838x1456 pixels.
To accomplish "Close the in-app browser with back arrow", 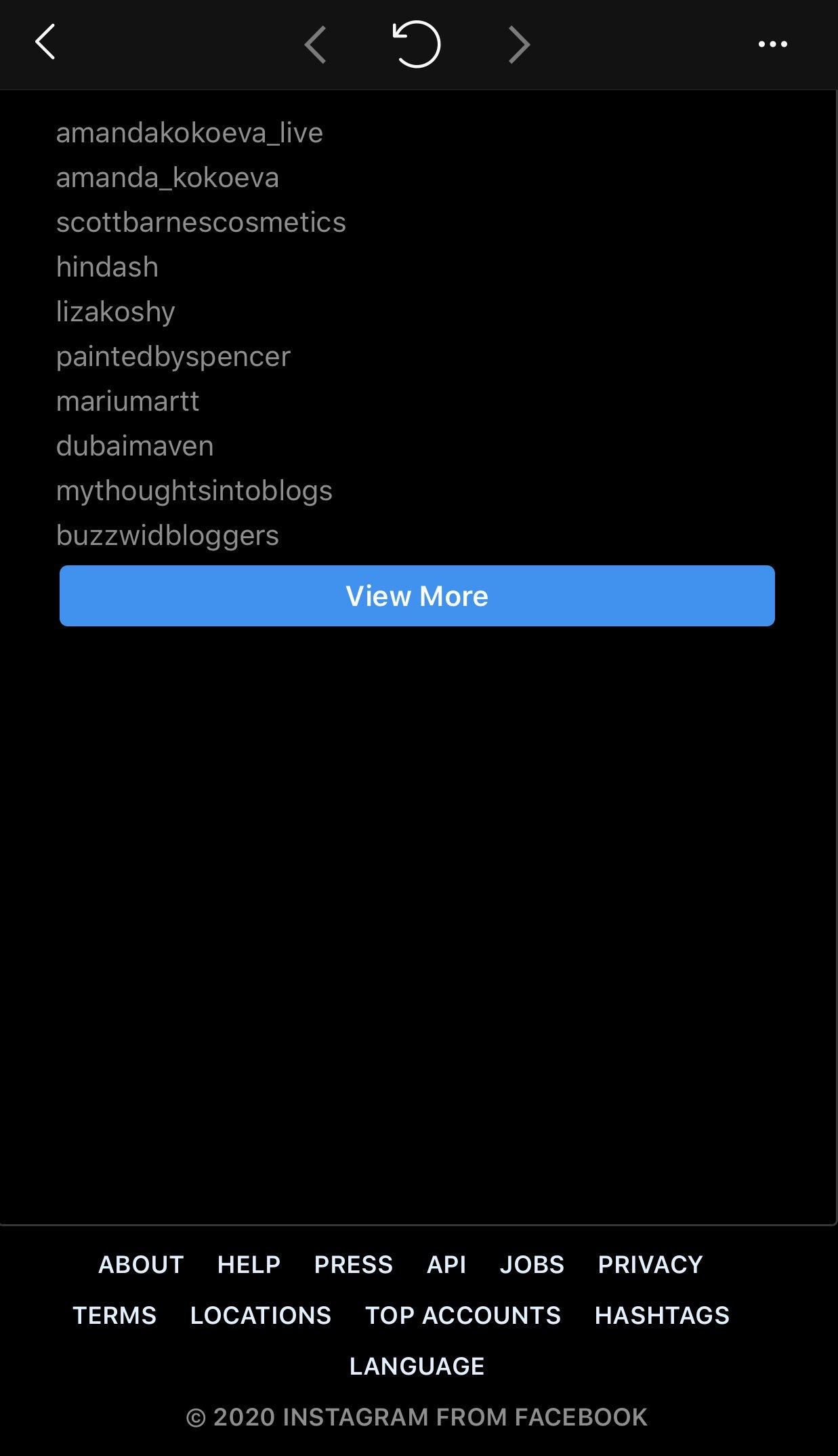I will coord(45,43).
